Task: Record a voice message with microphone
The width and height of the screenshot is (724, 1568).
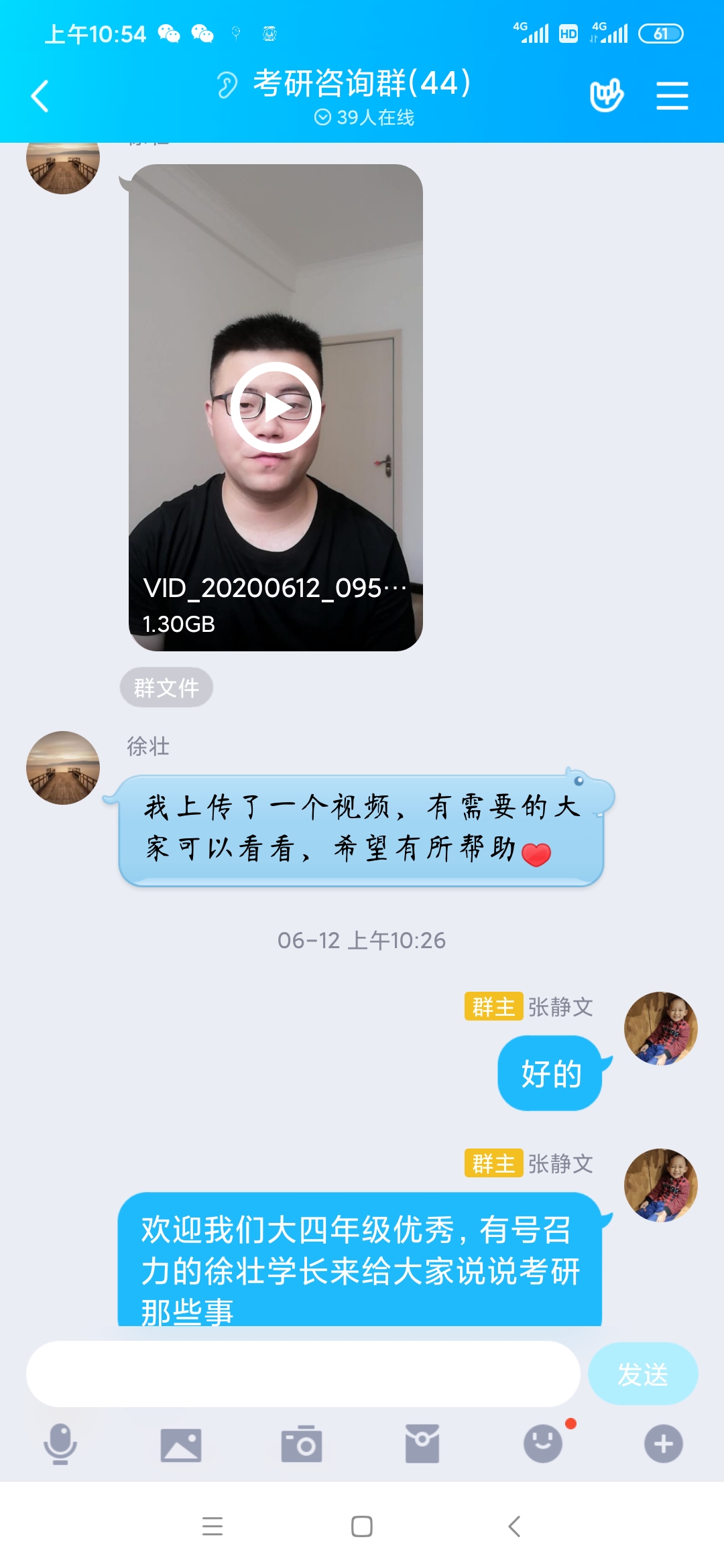Action: (x=60, y=1444)
